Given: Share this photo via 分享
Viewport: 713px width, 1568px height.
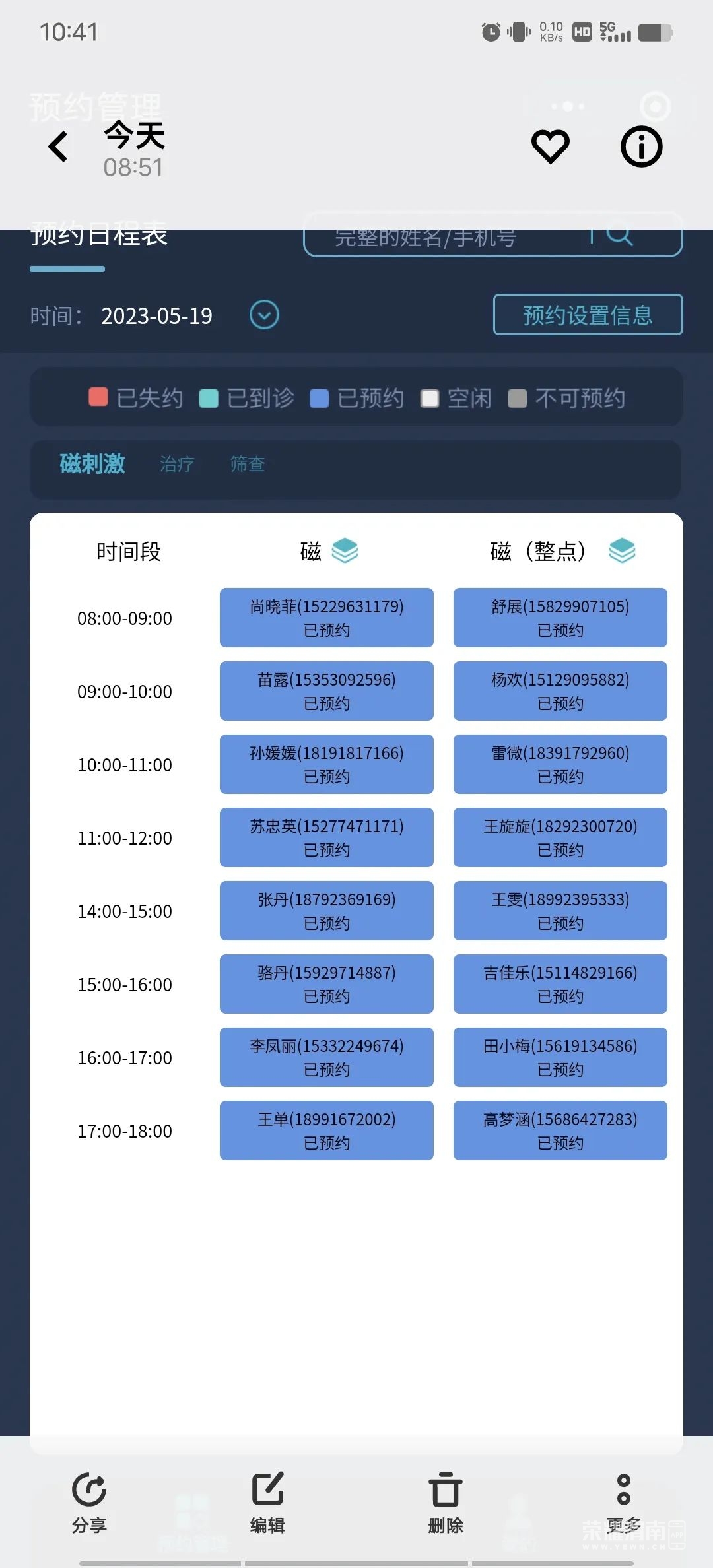Looking at the screenshot, I should tap(89, 1501).
